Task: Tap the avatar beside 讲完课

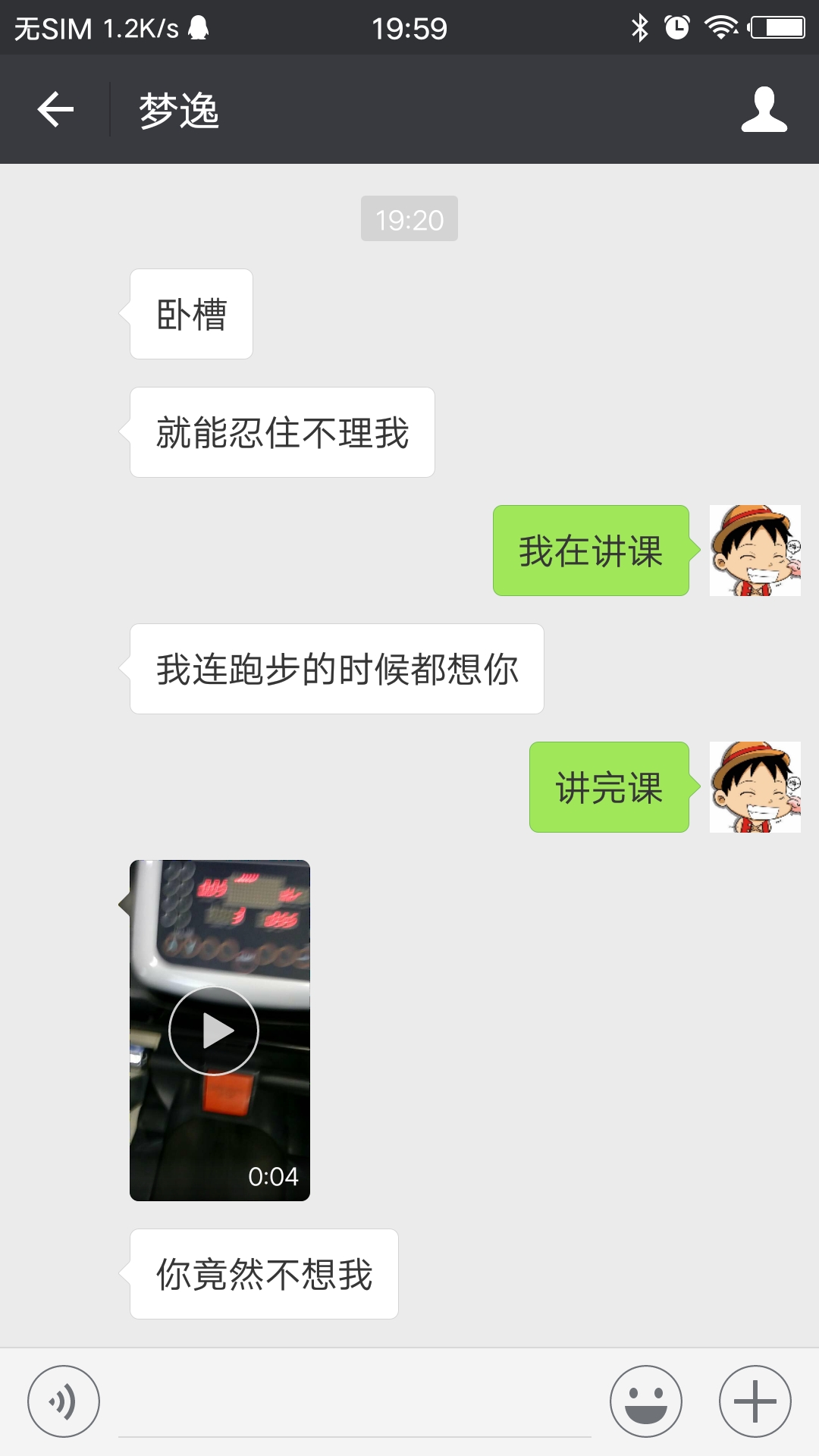Action: click(755, 787)
